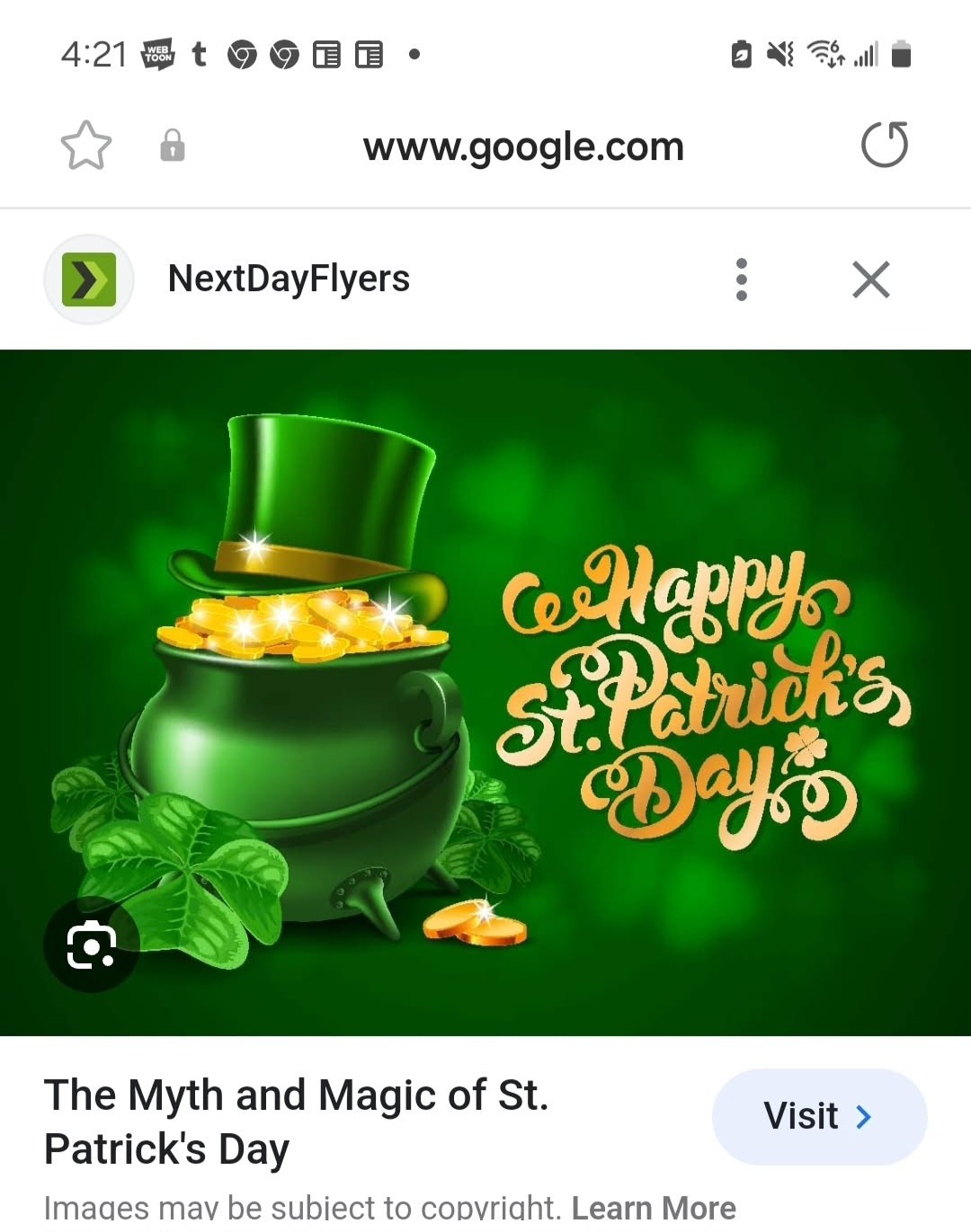Bookmark this page with the star icon

point(86,146)
